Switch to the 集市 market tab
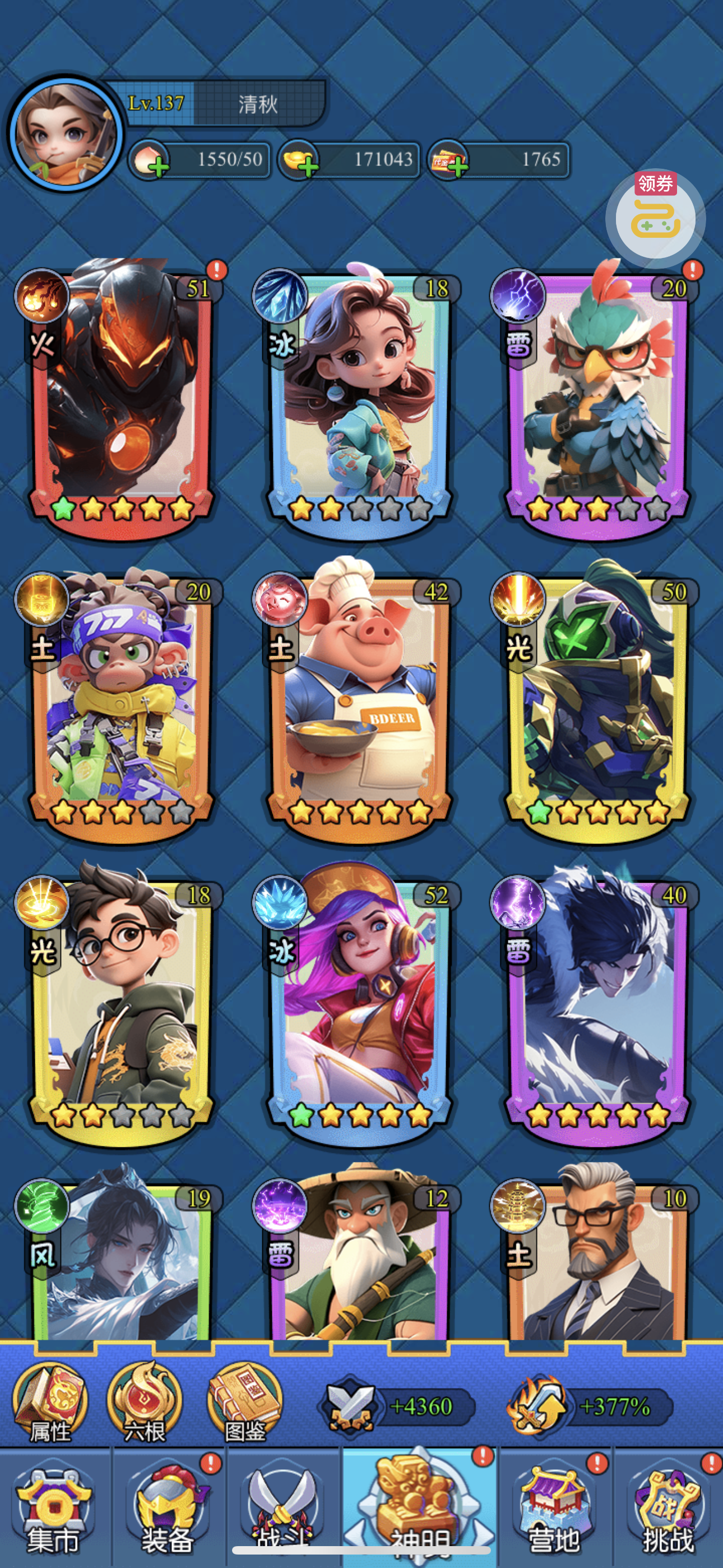The height and width of the screenshot is (1568, 723). click(x=54, y=1510)
